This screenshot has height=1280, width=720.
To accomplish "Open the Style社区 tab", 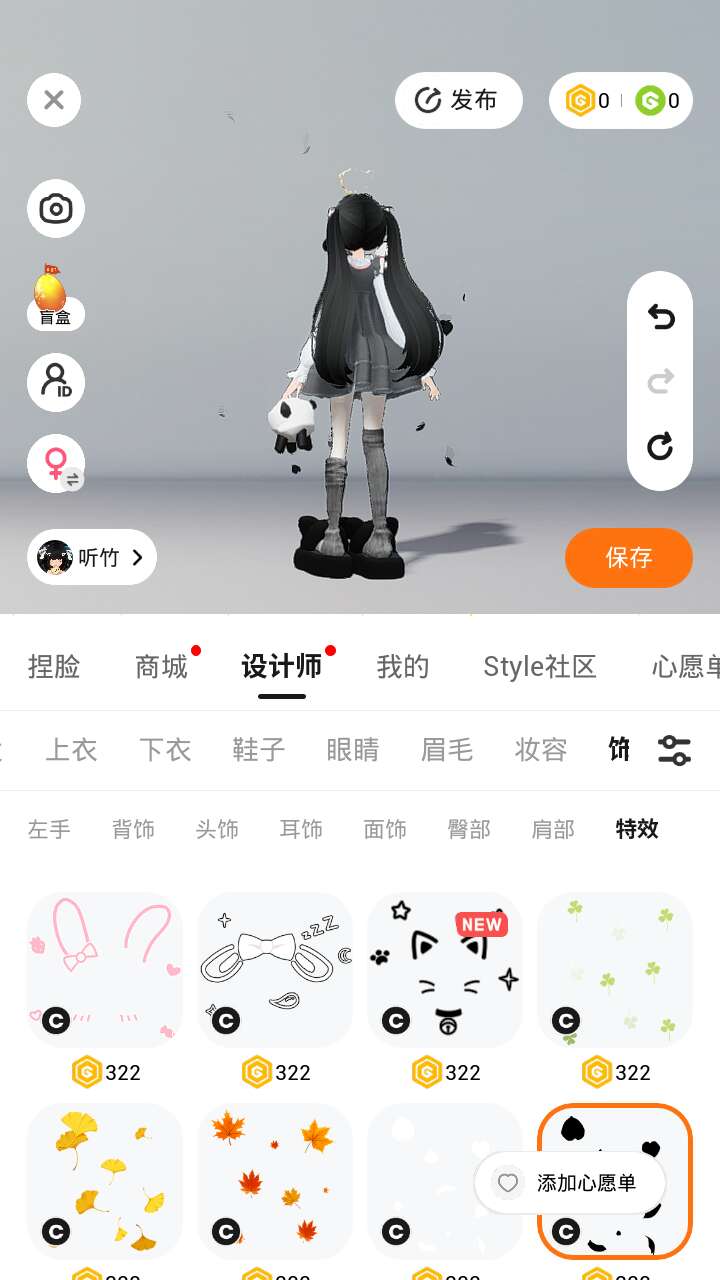I will [539, 667].
